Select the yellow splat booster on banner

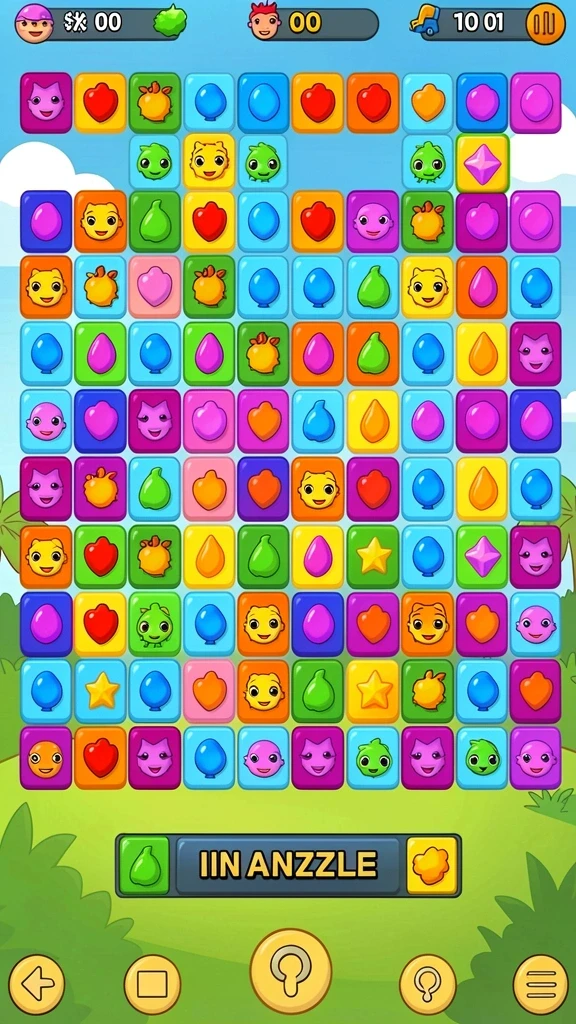(432, 865)
